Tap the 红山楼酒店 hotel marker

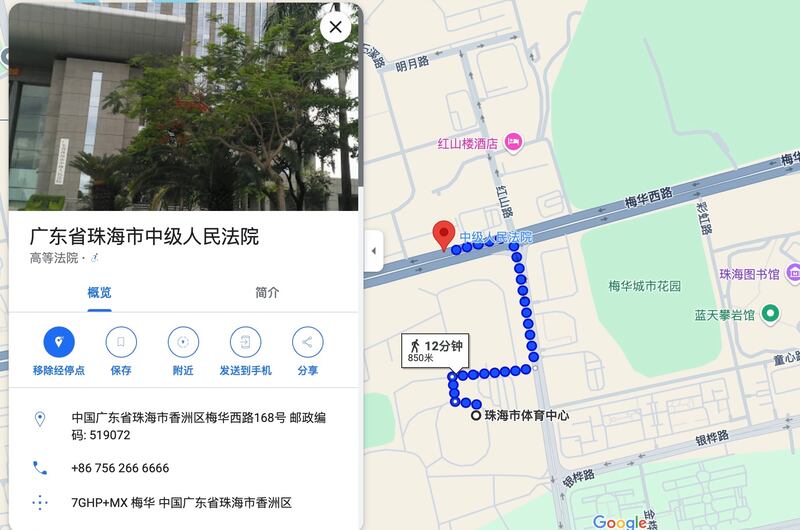click(x=513, y=143)
